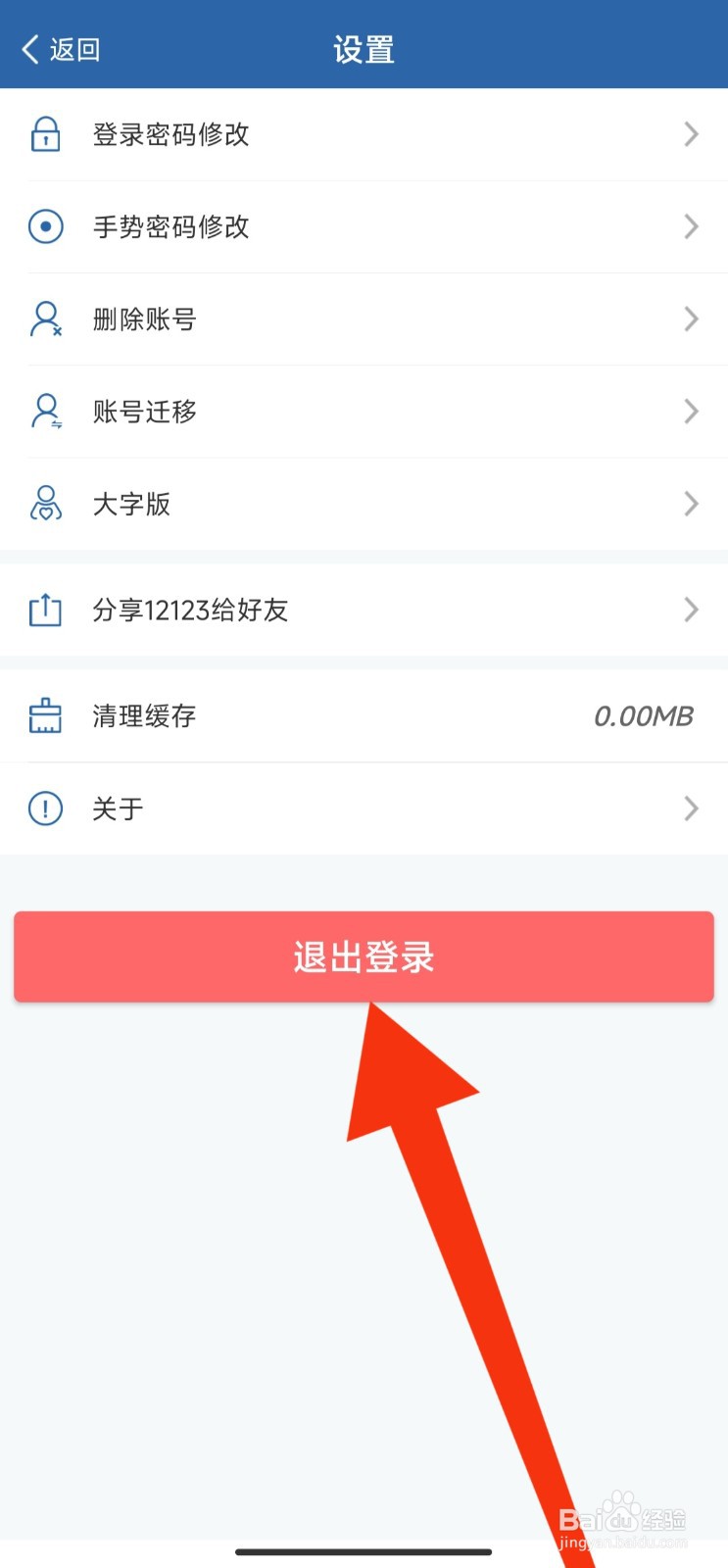Click the info icon beside 关于
The height and width of the screenshot is (1568, 728).
pyautogui.click(x=45, y=808)
